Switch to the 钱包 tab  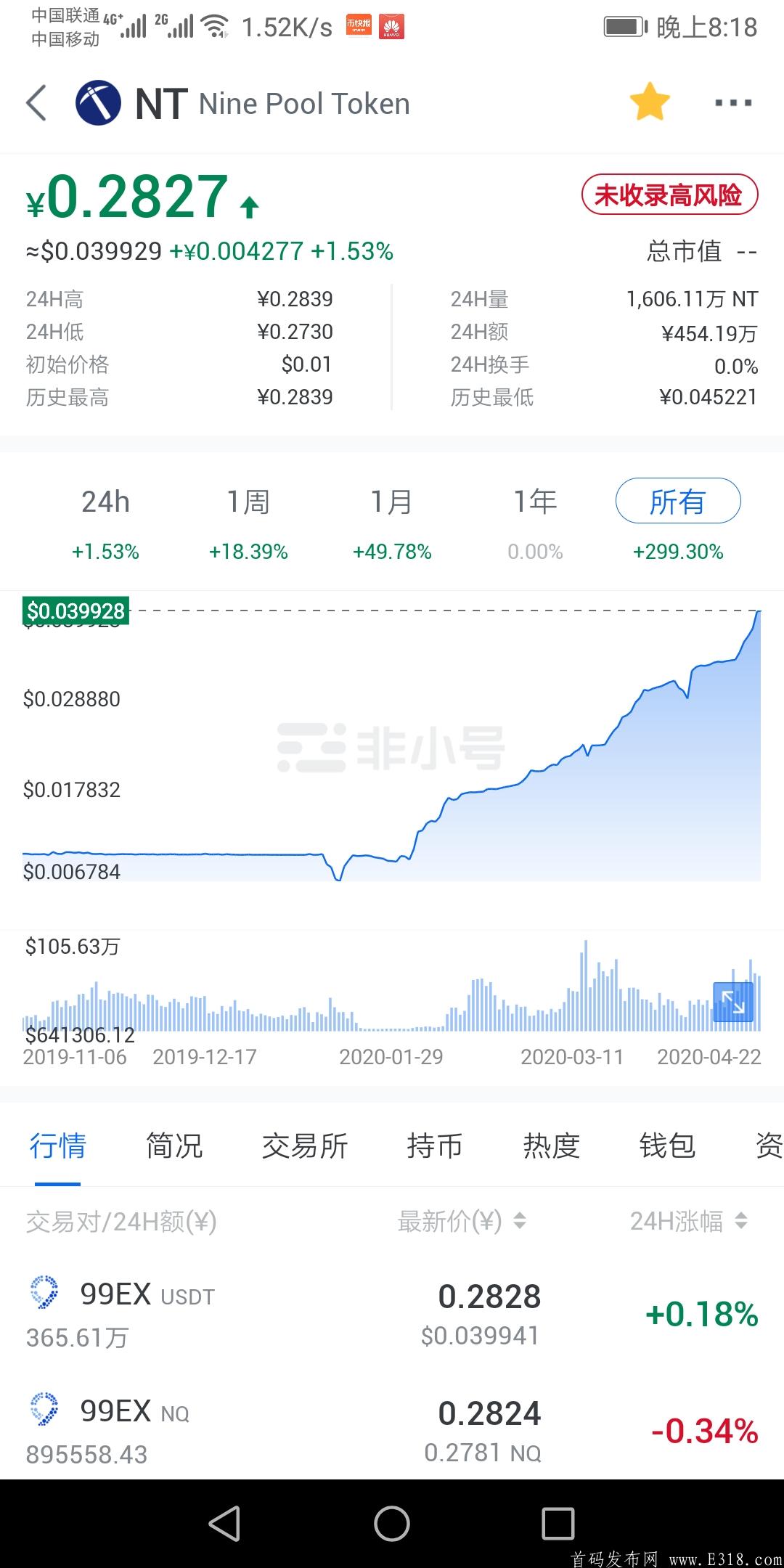click(667, 1146)
